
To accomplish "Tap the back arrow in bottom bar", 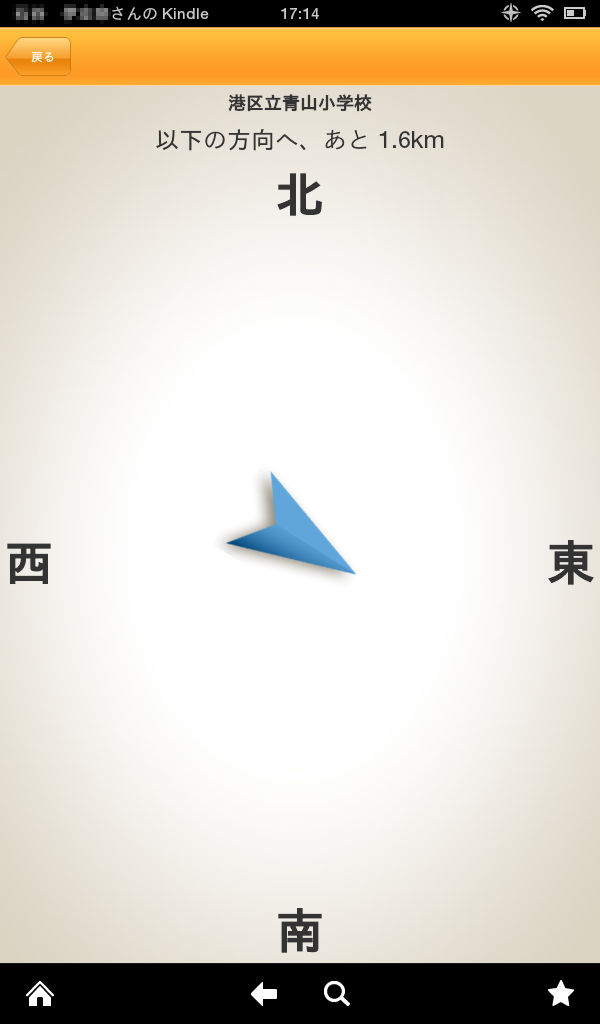I will (264, 993).
